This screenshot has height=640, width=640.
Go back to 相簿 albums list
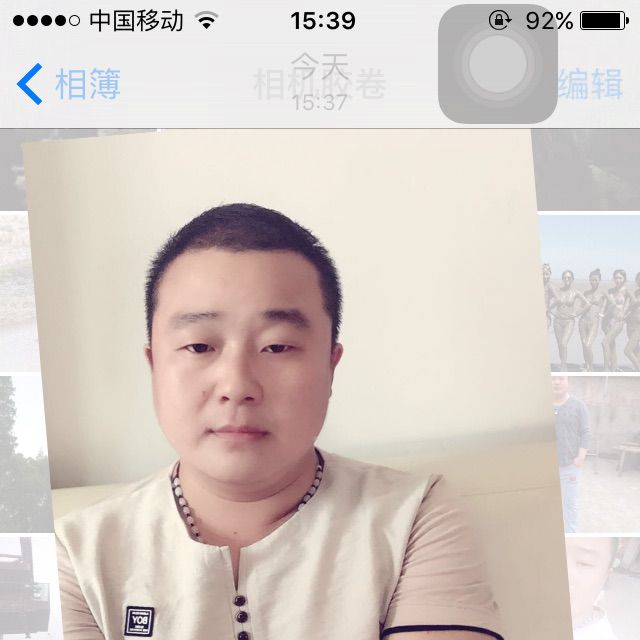(x=68, y=85)
